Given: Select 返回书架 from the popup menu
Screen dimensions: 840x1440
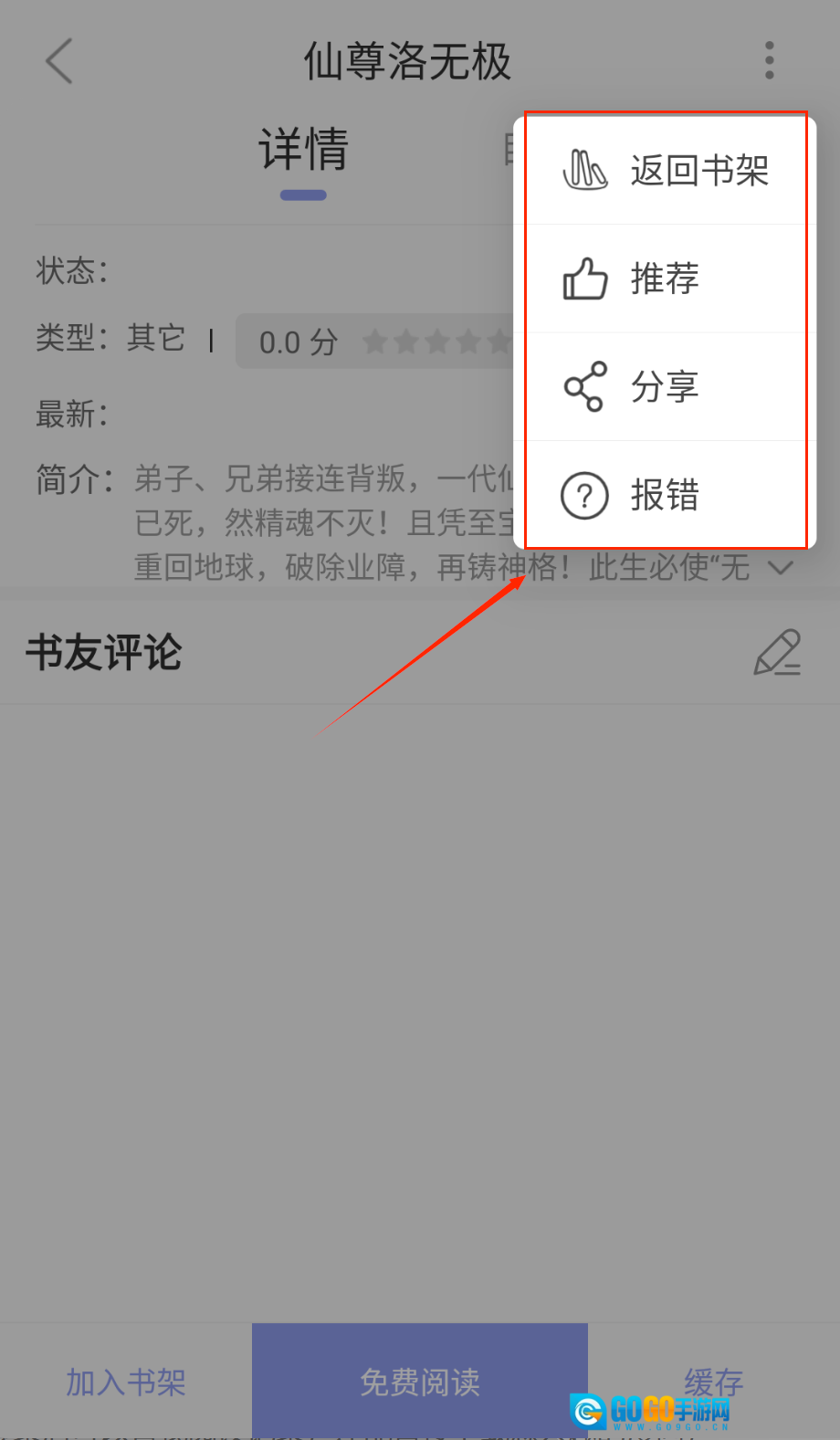Looking at the screenshot, I should pyautogui.click(x=667, y=171).
